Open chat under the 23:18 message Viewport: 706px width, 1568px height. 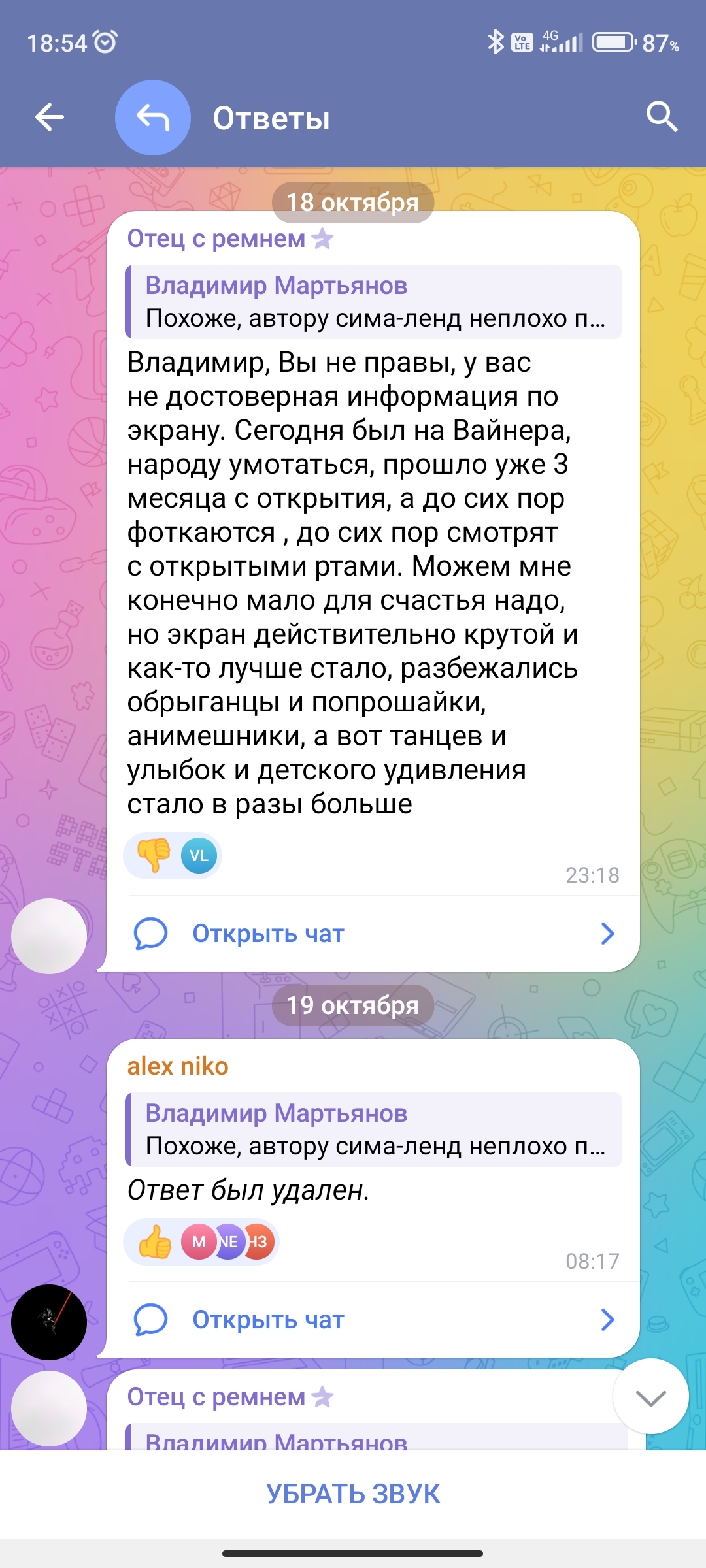point(373,934)
